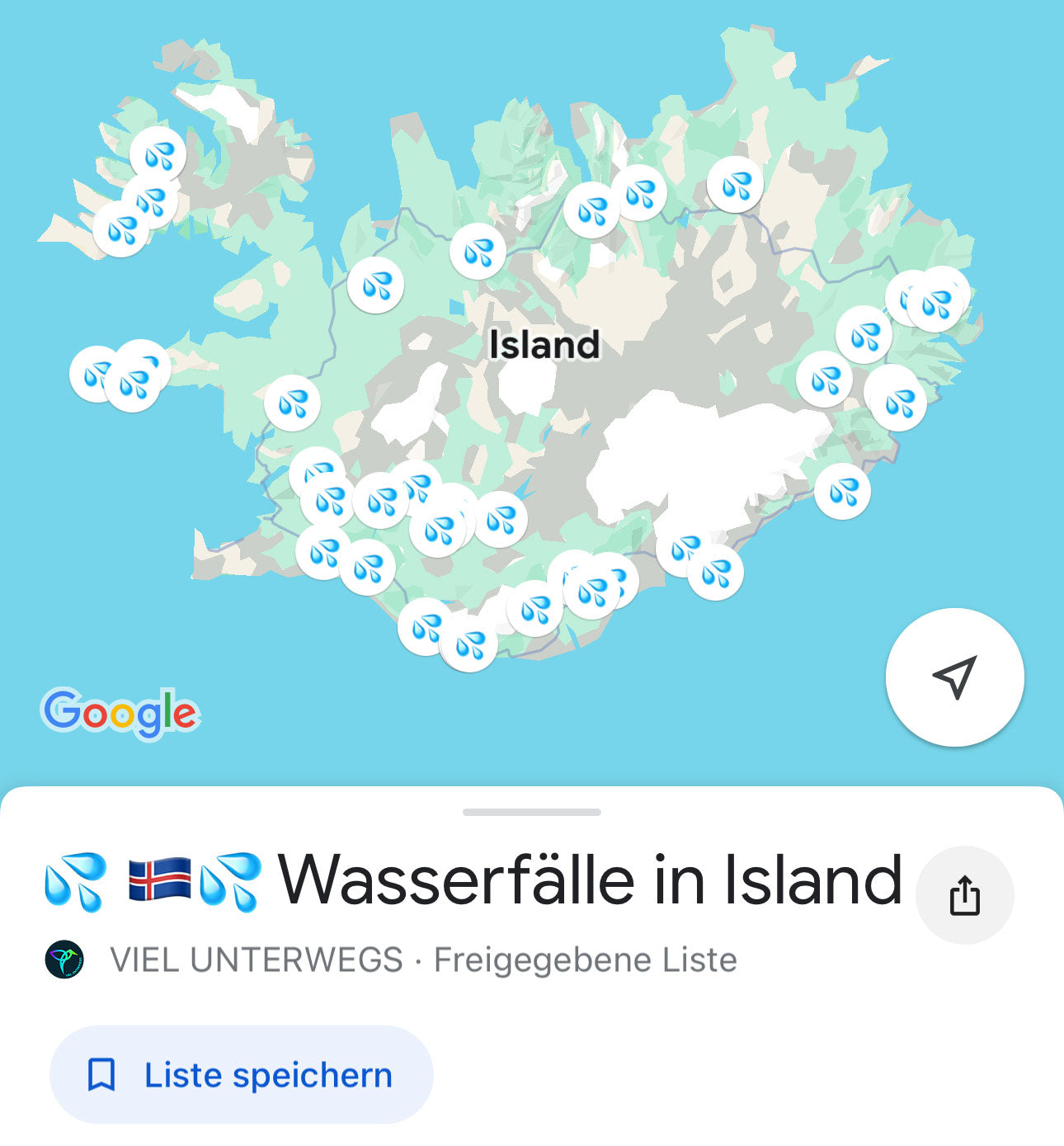Image resolution: width=1064 pixels, height=1146 pixels.
Task: Tap the bookmark icon inside Liste speichern
Action: point(101,1075)
